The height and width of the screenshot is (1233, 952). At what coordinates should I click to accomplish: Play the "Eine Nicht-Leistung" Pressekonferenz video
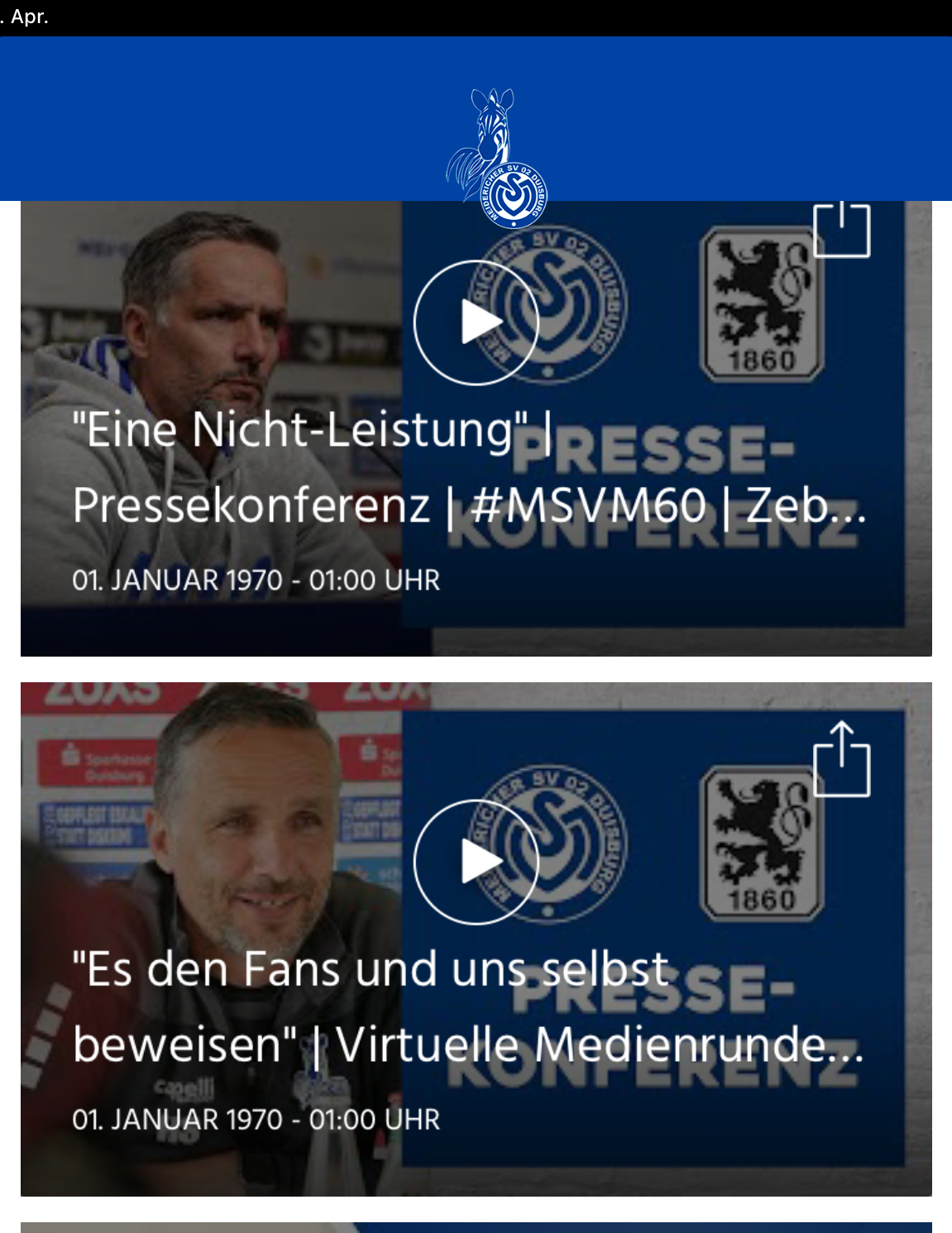click(476, 323)
